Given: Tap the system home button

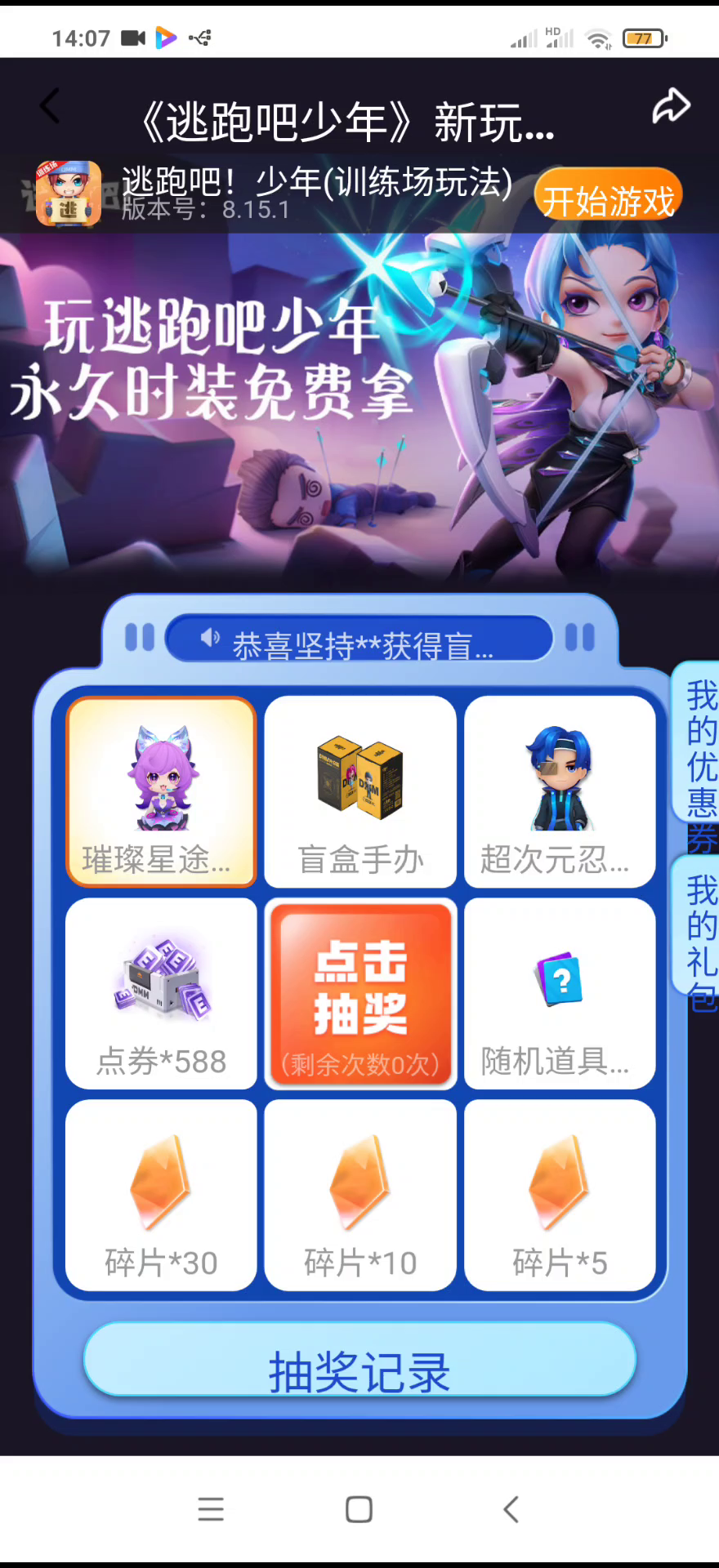Looking at the screenshot, I should pyautogui.click(x=359, y=1509).
